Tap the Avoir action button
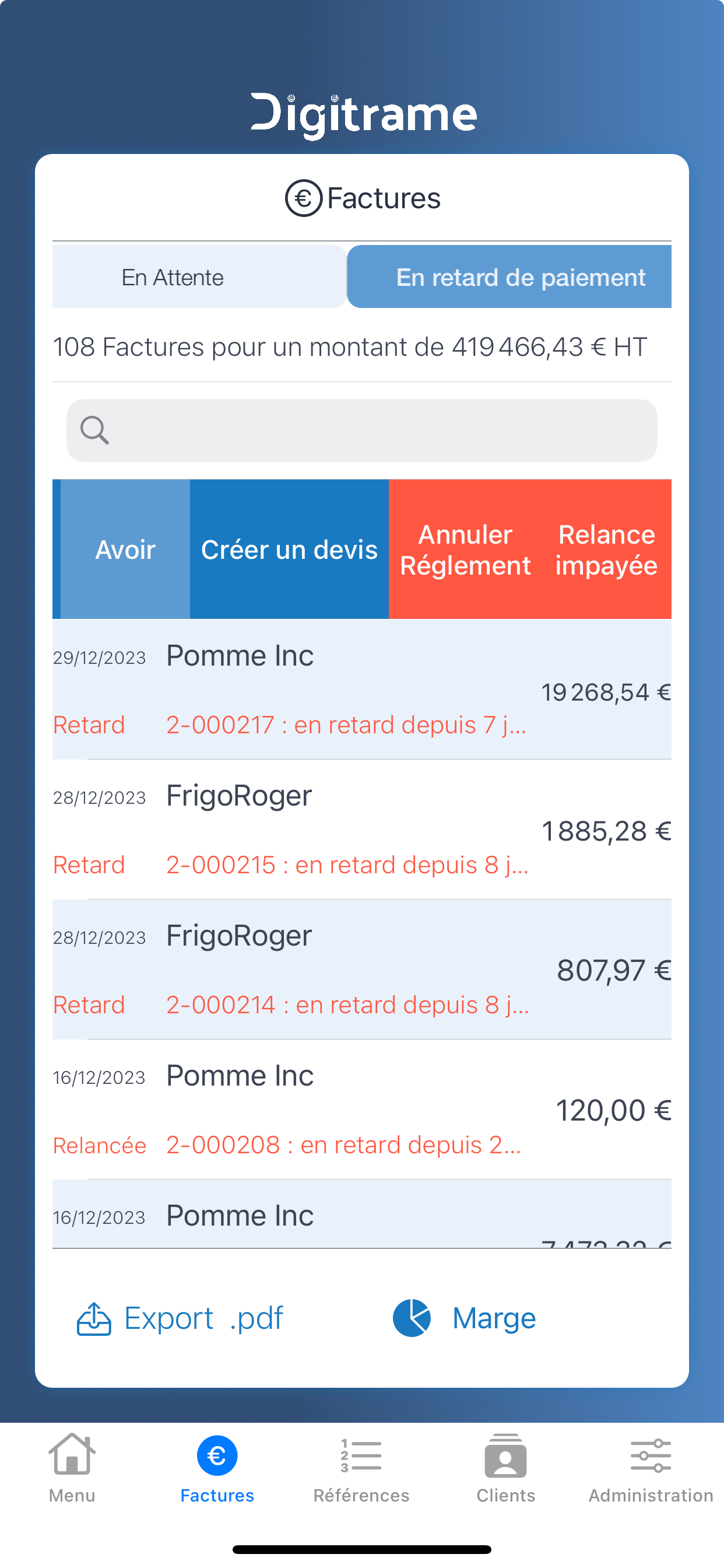 pos(125,549)
